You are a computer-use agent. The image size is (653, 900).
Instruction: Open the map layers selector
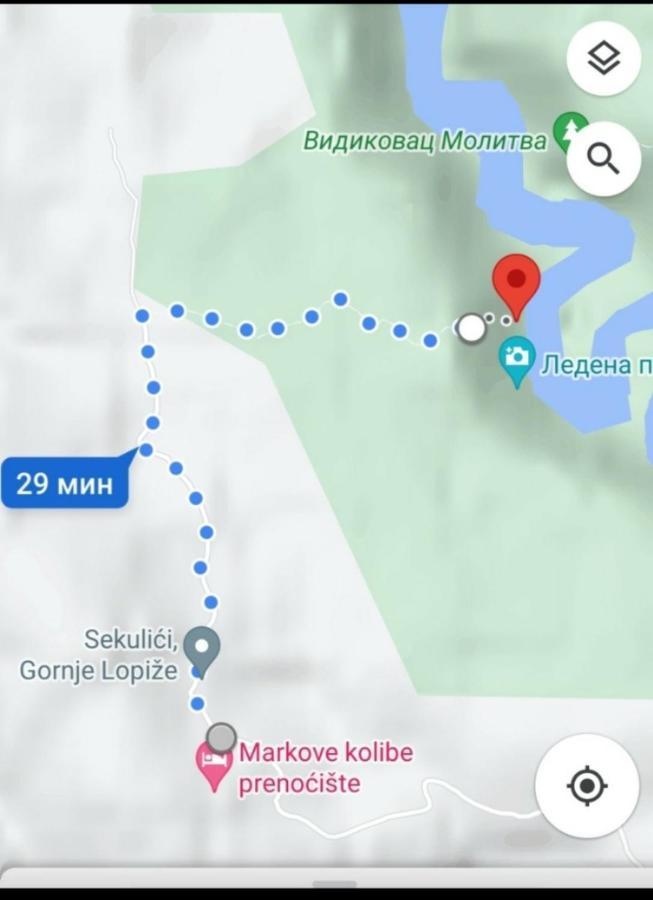[x=603, y=59]
